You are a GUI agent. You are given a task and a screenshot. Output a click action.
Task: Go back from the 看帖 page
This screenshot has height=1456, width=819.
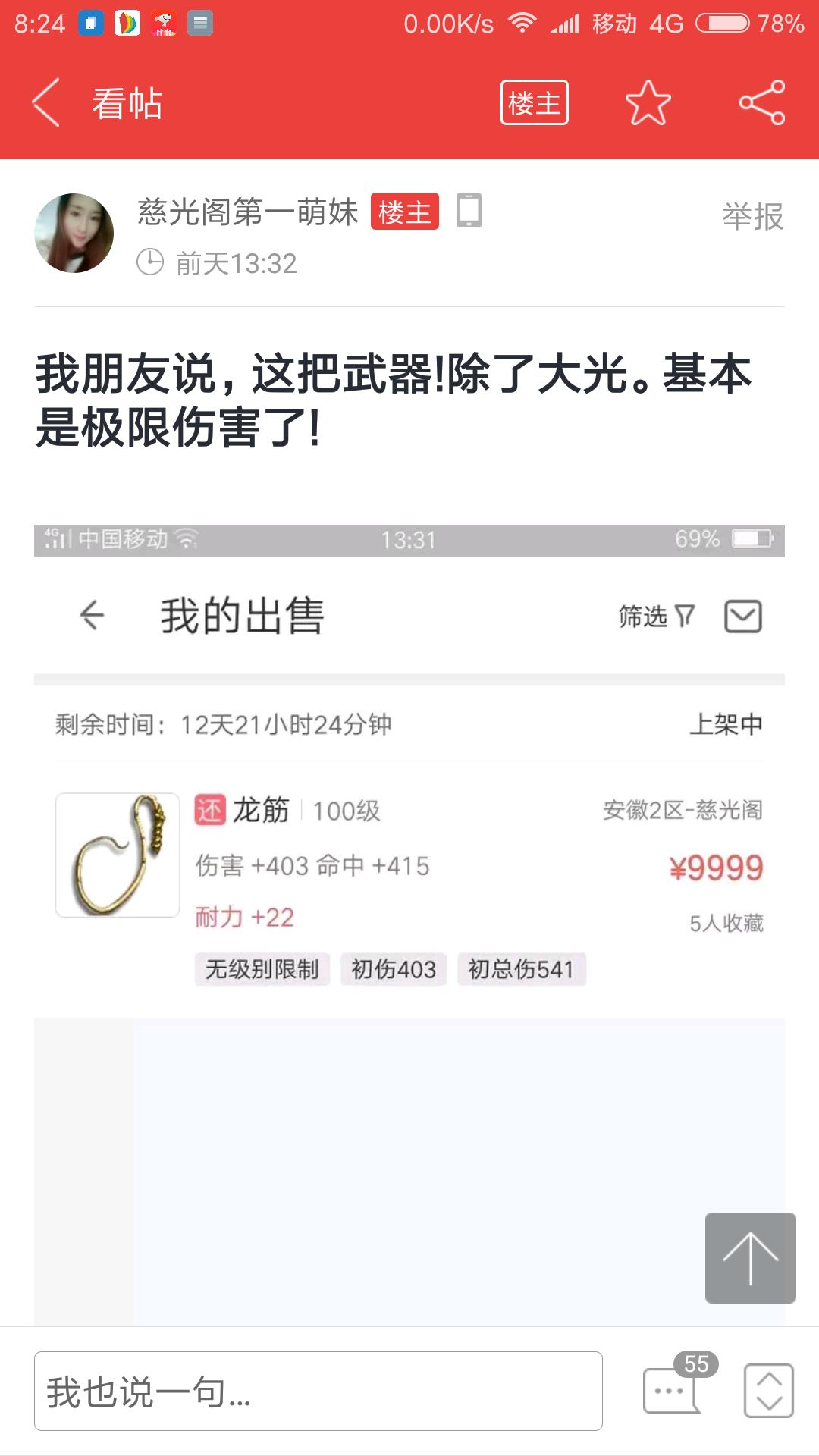(x=45, y=102)
